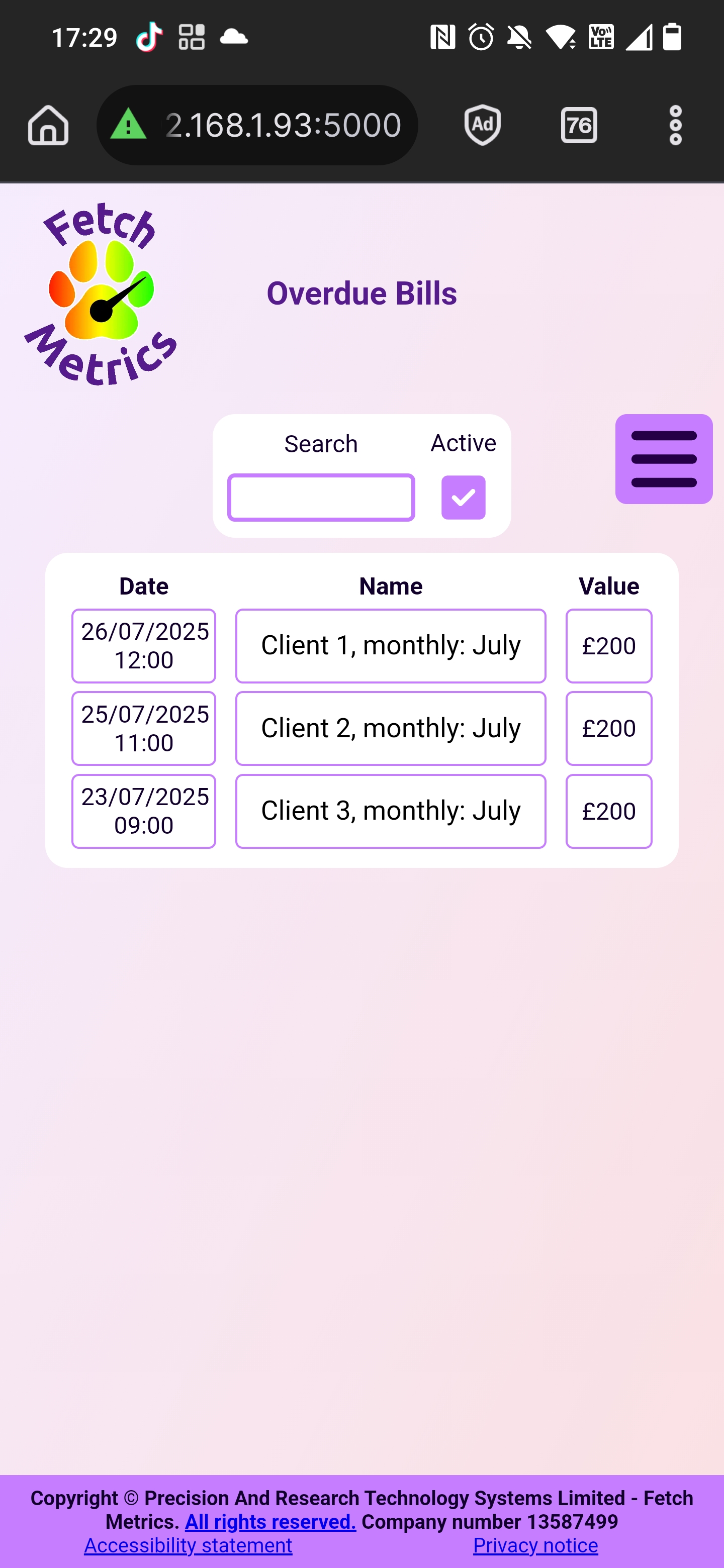Open the Client 1, monthly: July bill
This screenshot has width=724, height=1568.
(390, 646)
